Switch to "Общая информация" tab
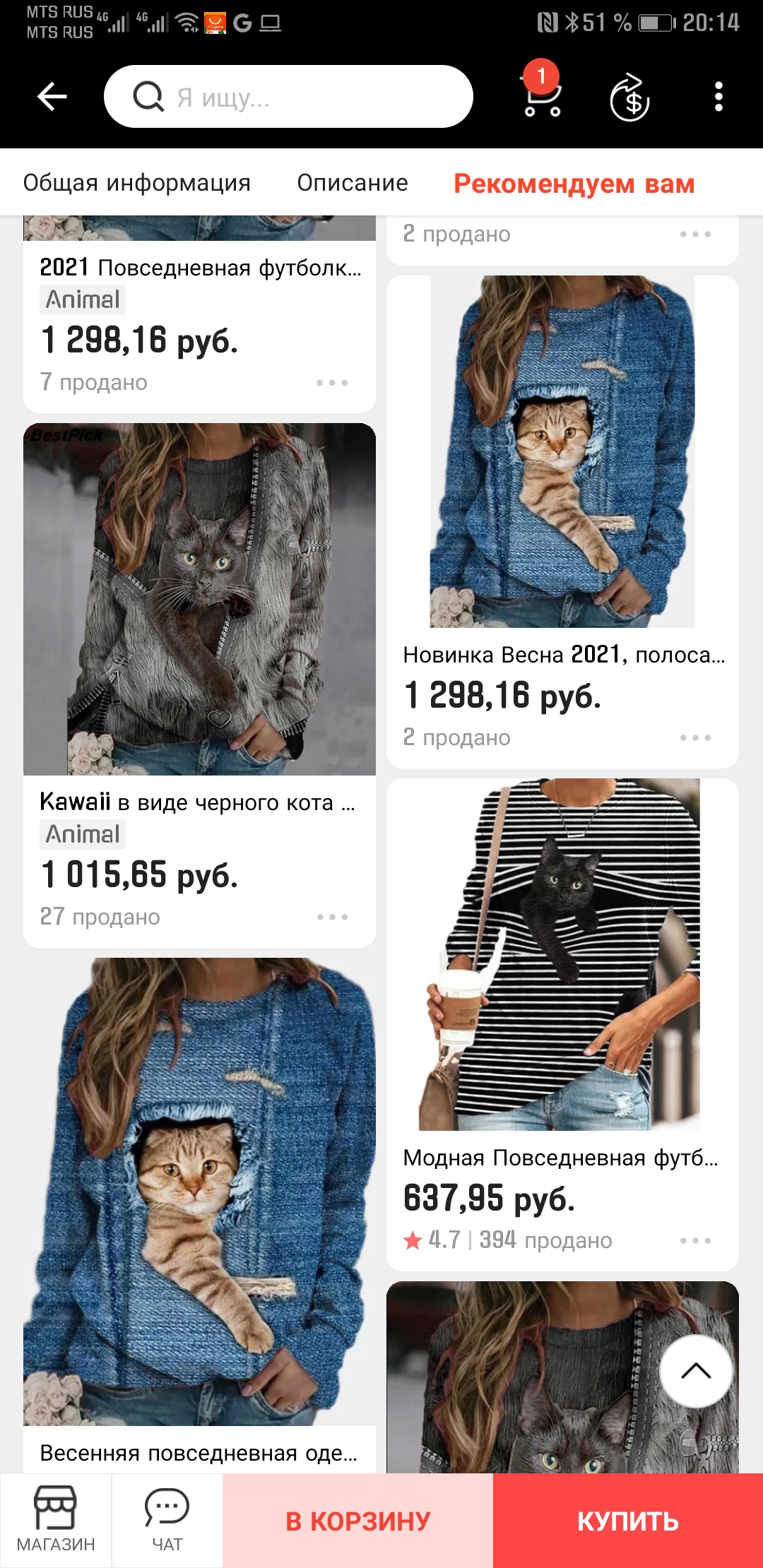The height and width of the screenshot is (1568, 763). [x=137, y=183]
